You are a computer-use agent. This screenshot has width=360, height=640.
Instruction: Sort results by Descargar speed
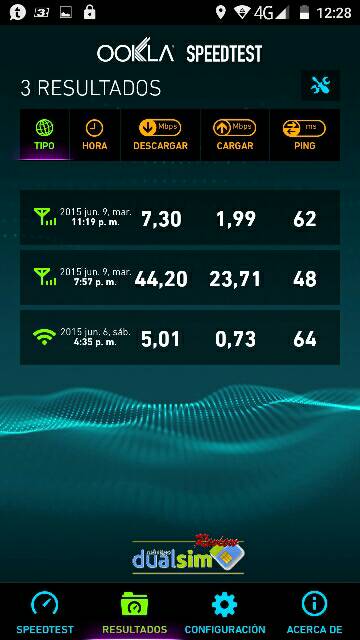pyautogui.click(x=160, y=135)
